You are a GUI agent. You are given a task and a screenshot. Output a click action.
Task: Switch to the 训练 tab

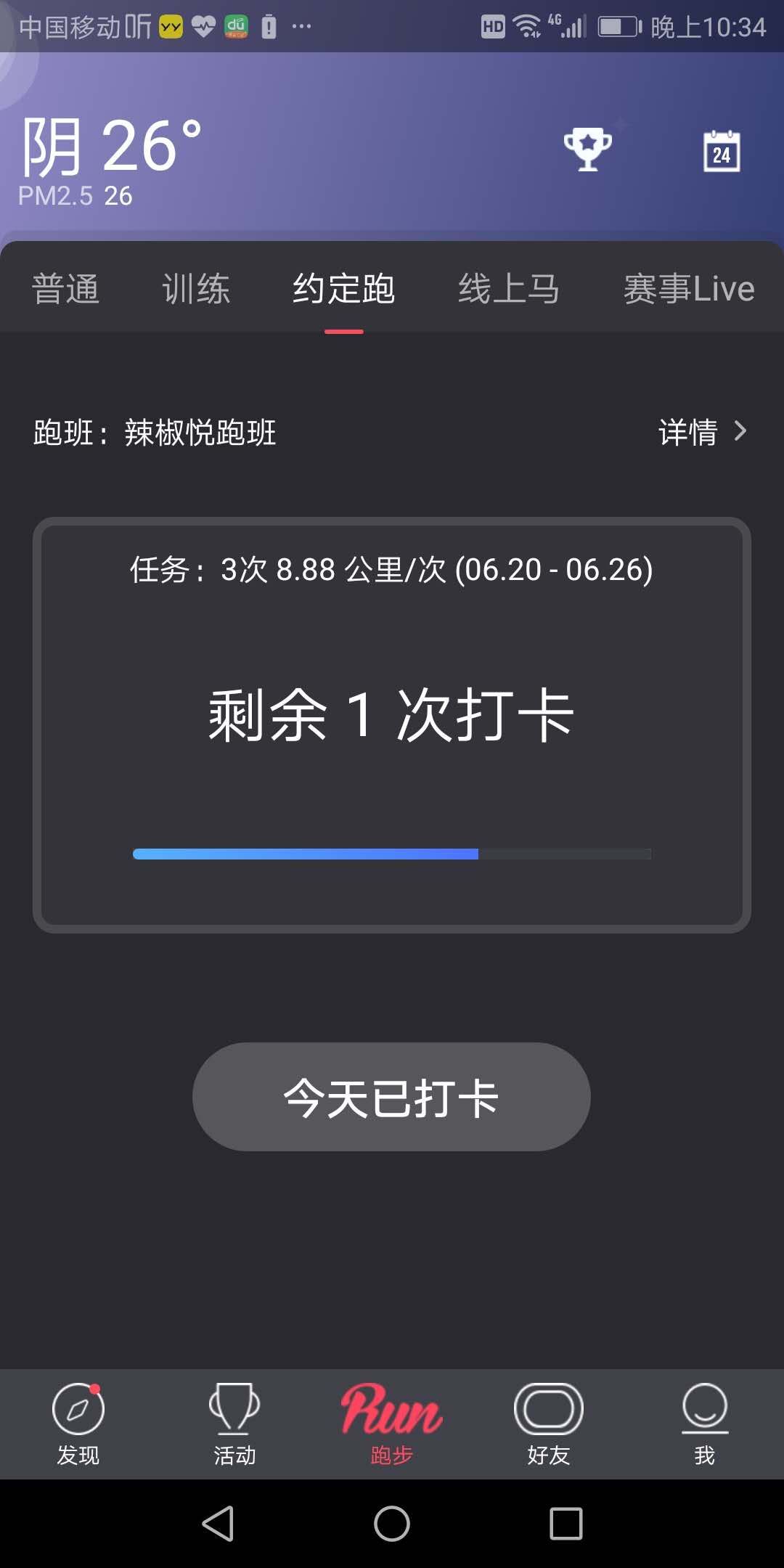196,289
